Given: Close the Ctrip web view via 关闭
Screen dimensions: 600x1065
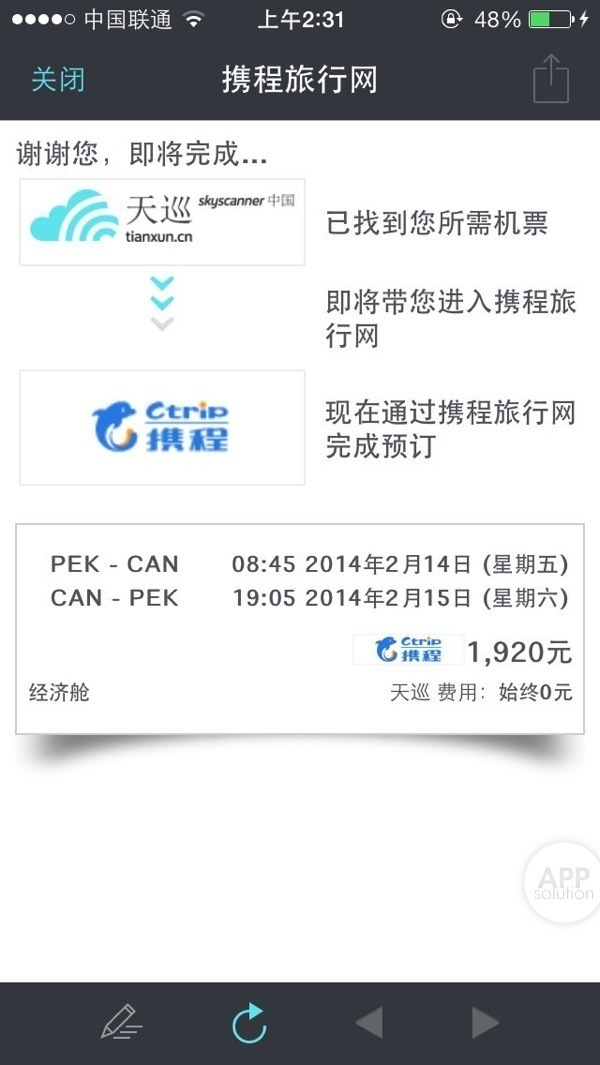Looking at the screenshot, I should click(x=57, y=80).
